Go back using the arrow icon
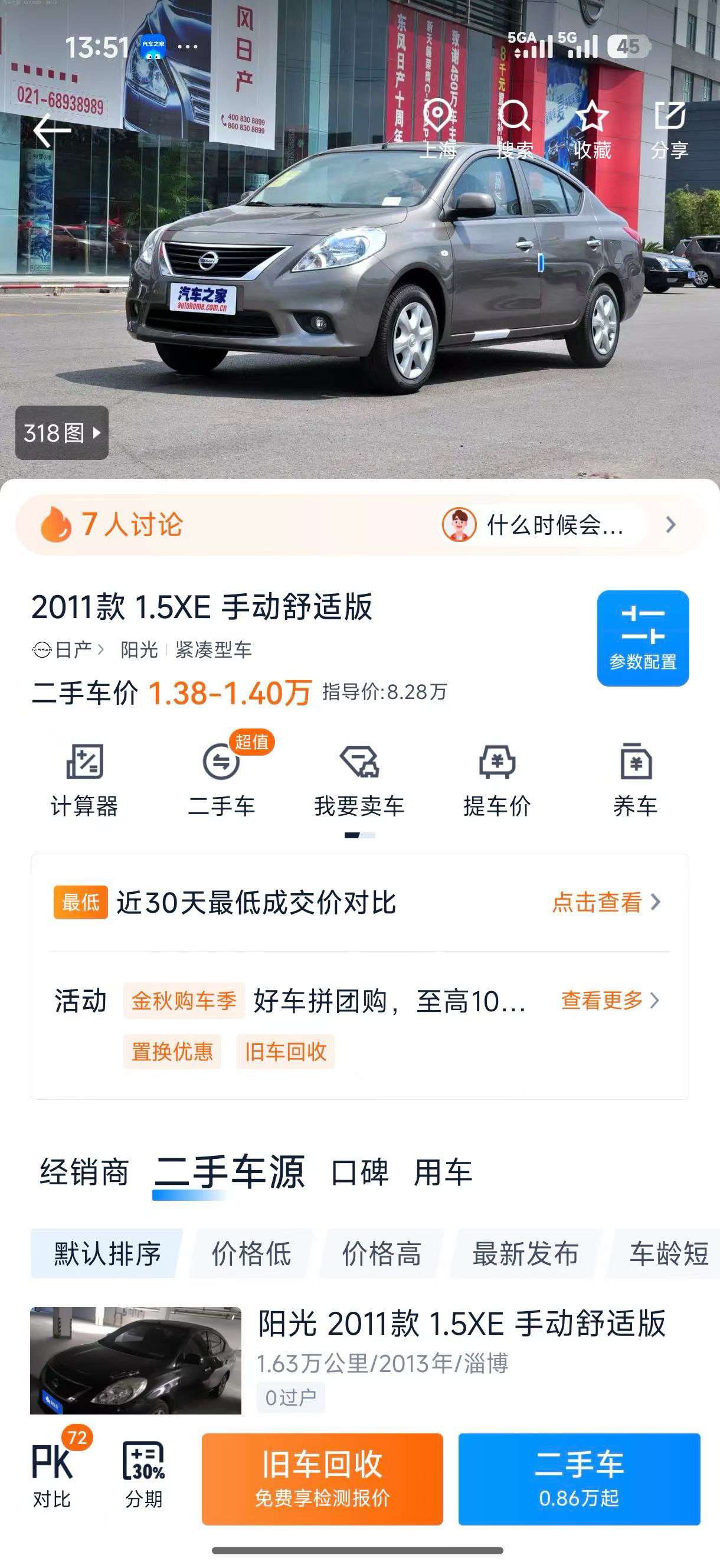The width and height of the screenshot is (720, 1568). coord(53,130)
